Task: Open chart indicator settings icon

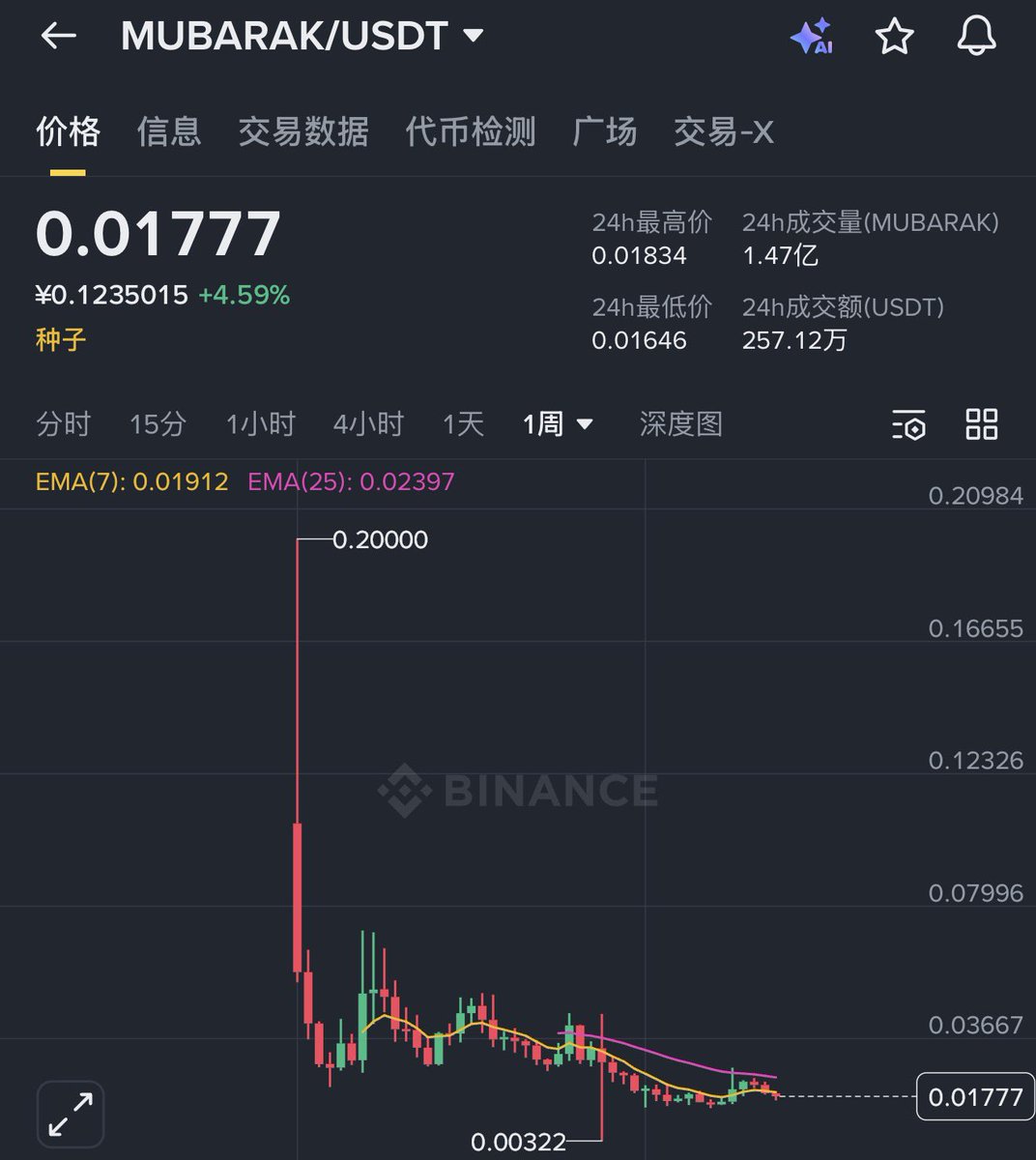Action: [x=908, y=424]
